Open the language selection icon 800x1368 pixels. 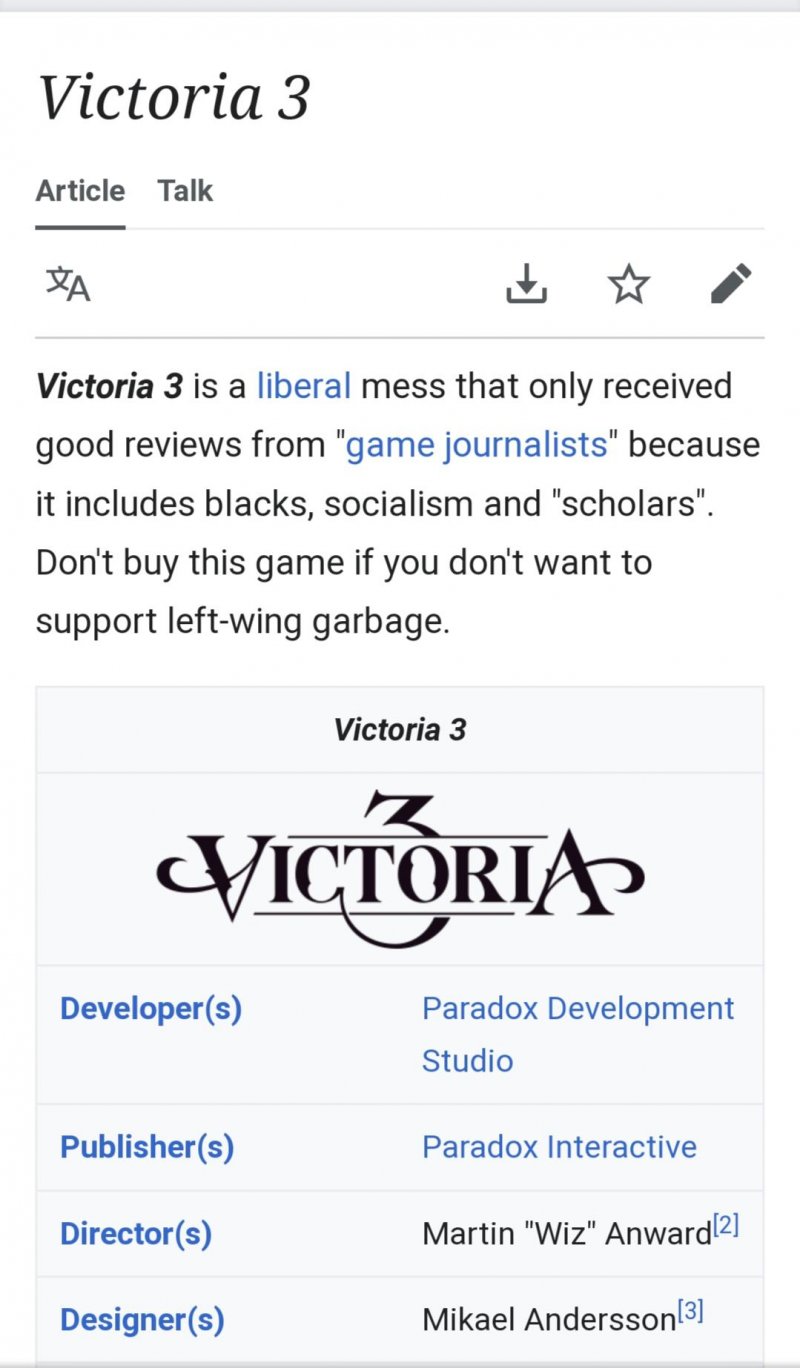[68, 285]
